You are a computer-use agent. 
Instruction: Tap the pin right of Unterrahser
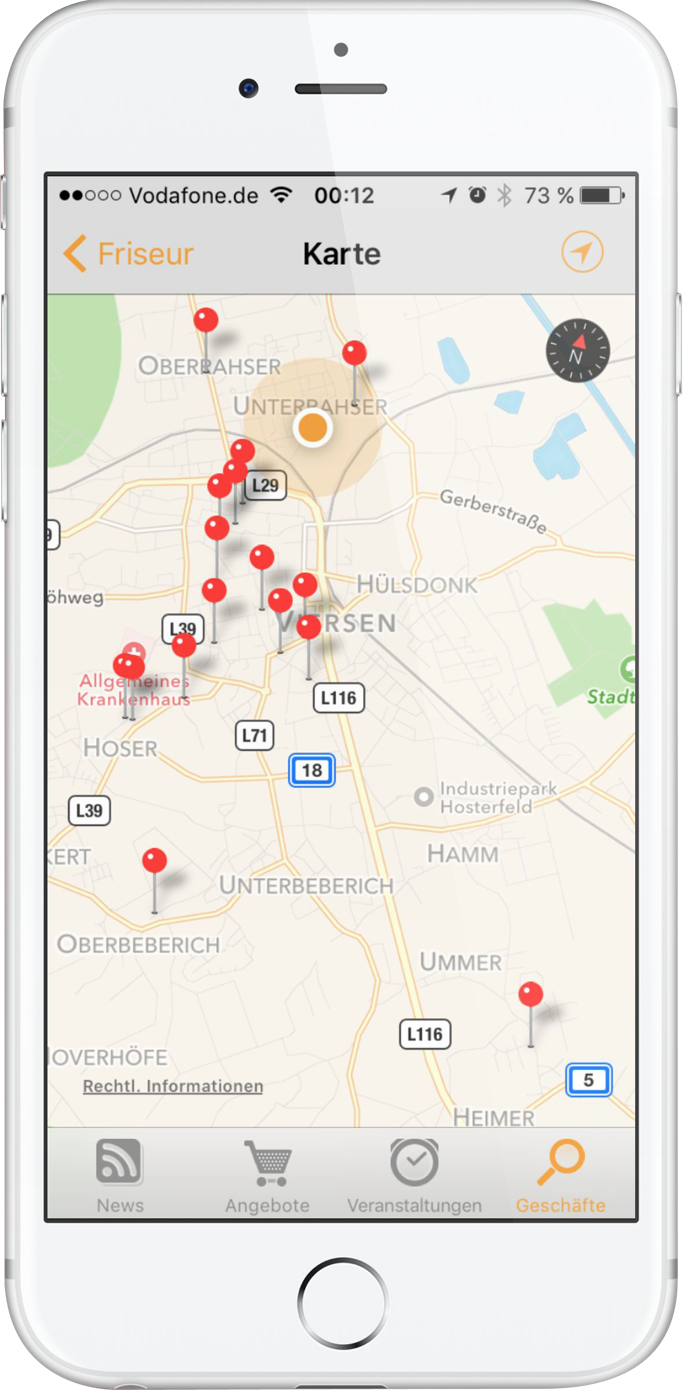tap(355, 354)
